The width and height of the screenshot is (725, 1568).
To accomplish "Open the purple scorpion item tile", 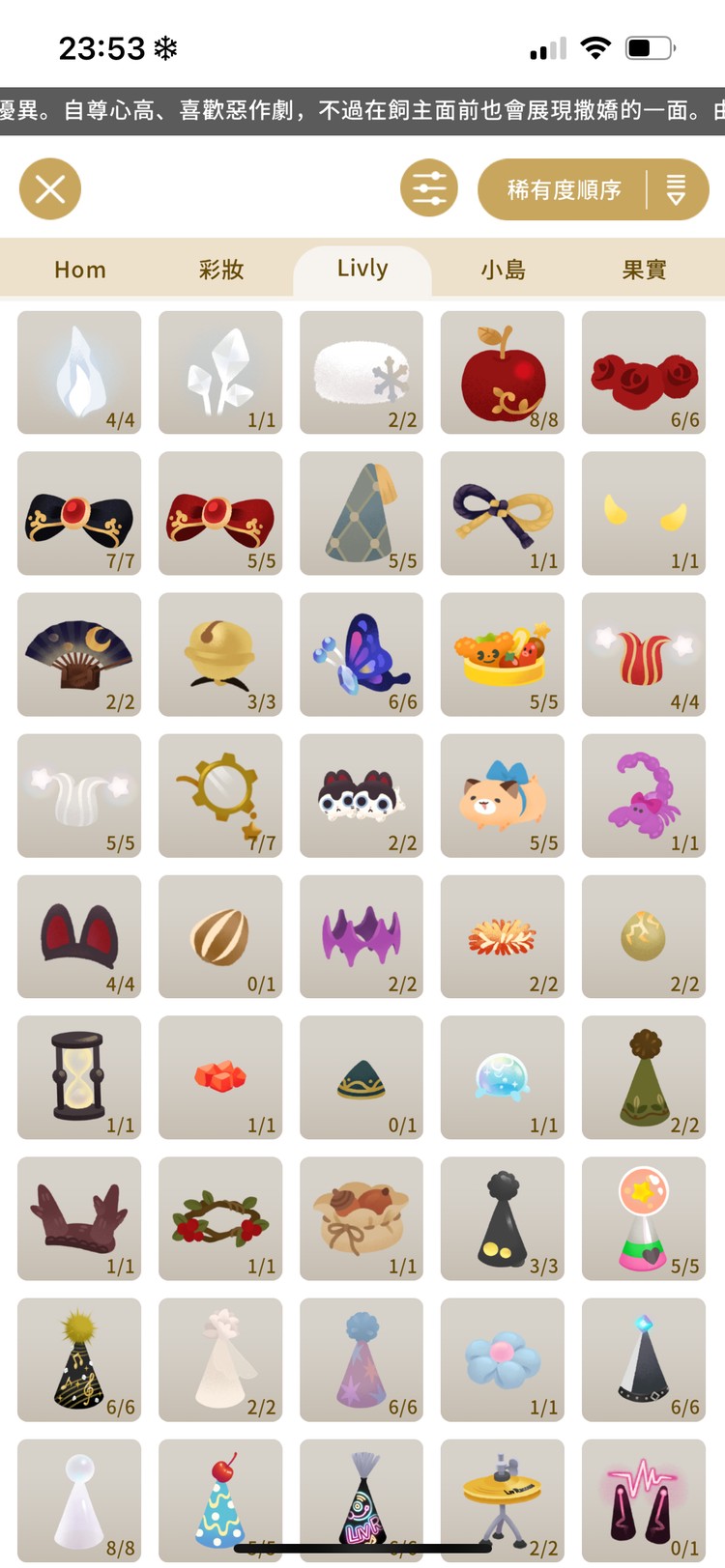I will coord(644,795).
